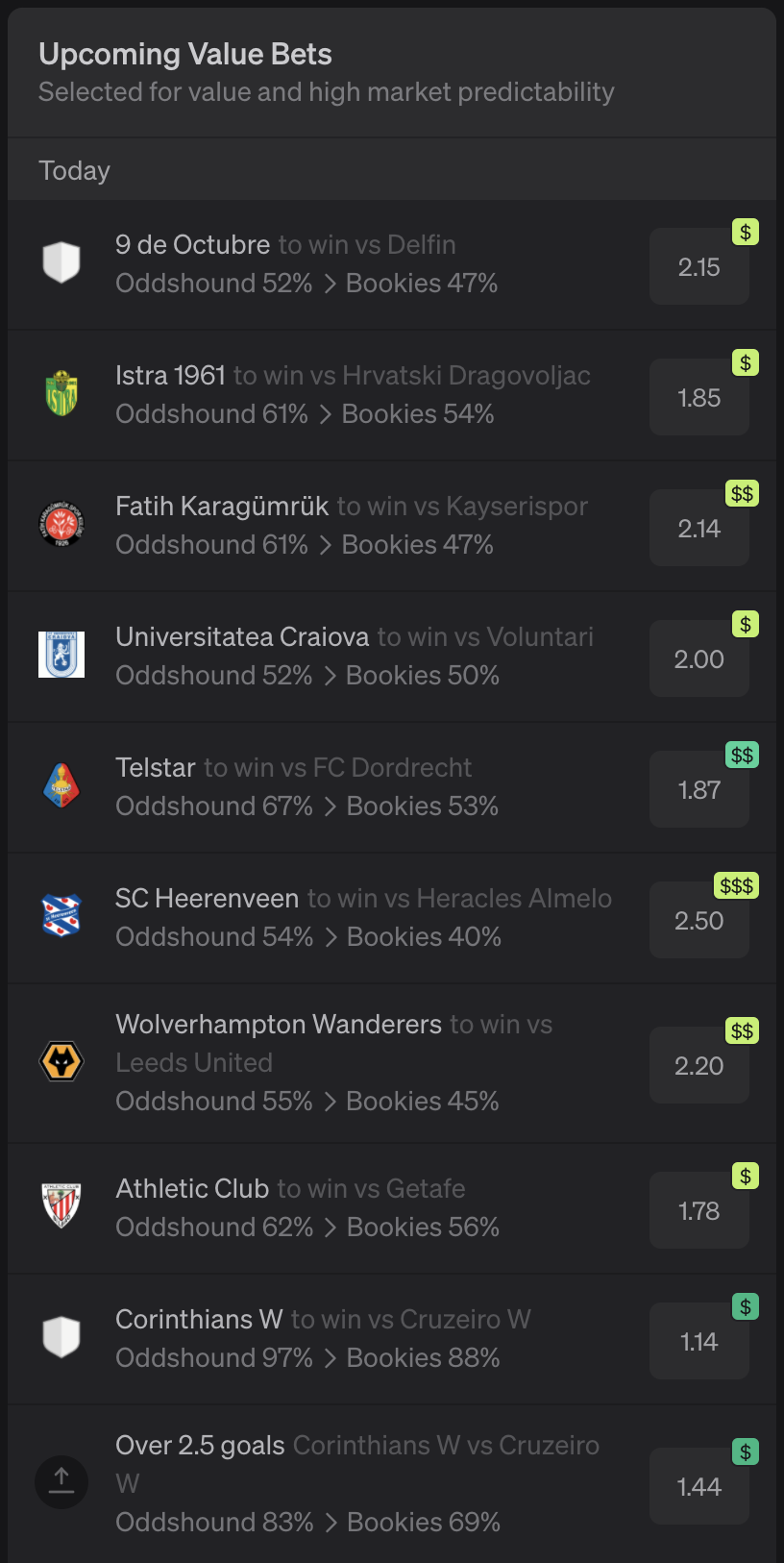The width and height of the screenshot is (784, 1563).
Task: Pick the 2.14 odds for Fatih Karagümrük
Action: click(698, 529)
